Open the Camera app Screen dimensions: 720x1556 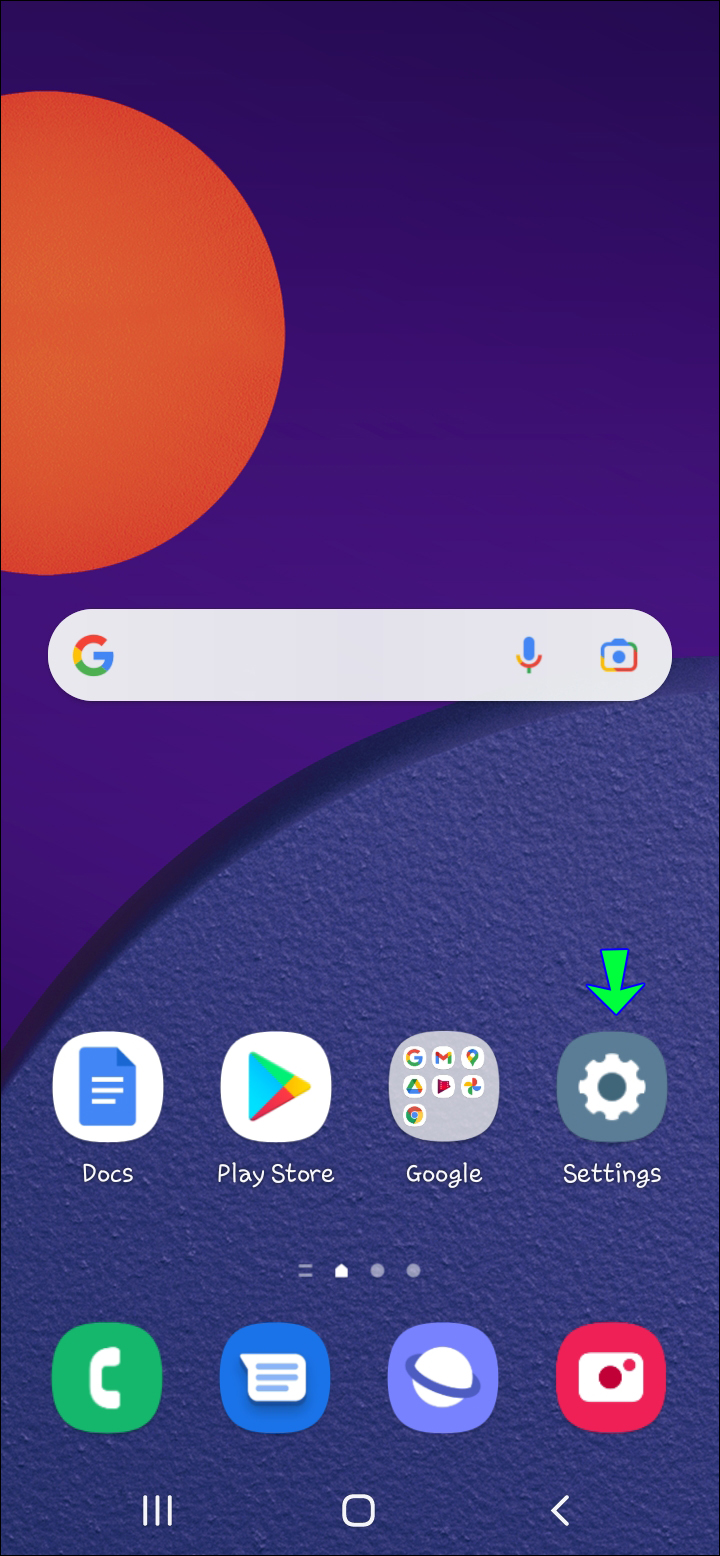coord(611,1378)
